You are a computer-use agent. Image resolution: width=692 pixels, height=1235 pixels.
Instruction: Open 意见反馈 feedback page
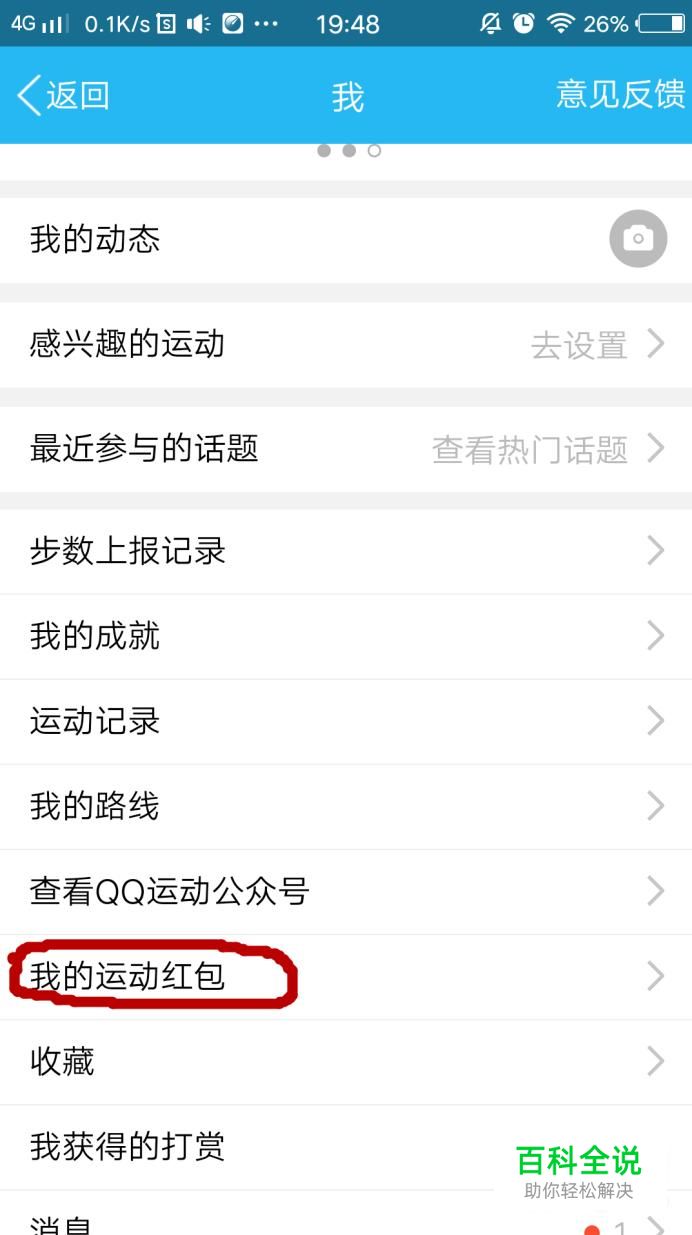[620, 94]
